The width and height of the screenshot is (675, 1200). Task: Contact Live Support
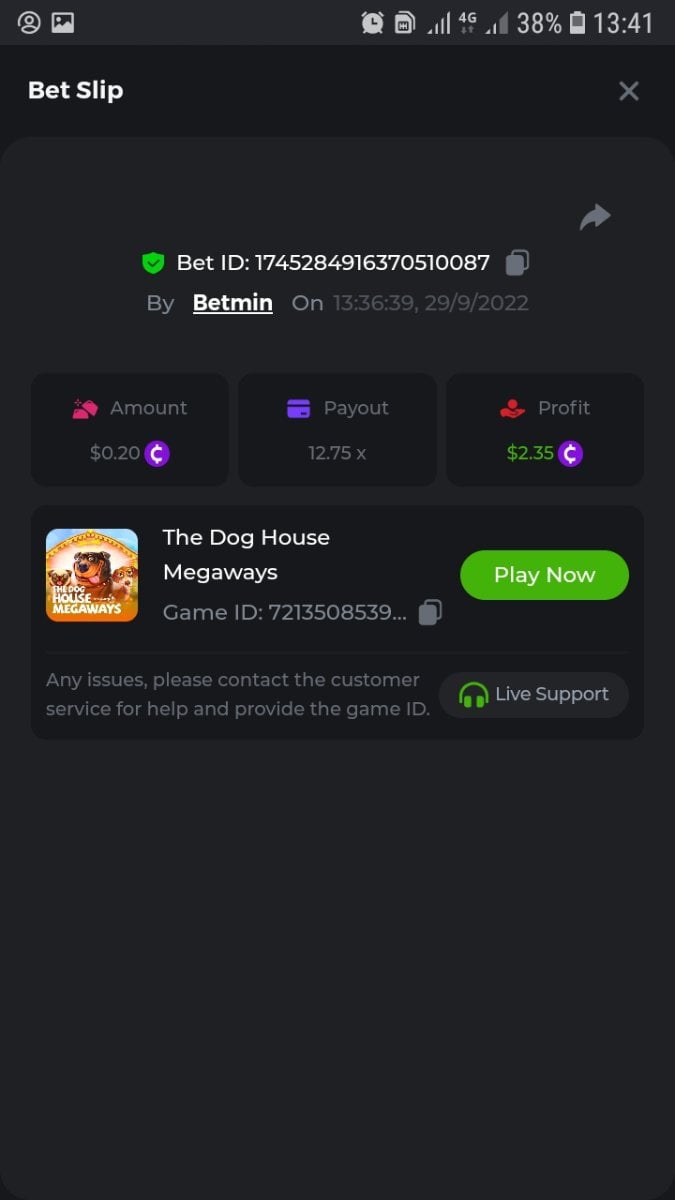[x=534, y=694]
